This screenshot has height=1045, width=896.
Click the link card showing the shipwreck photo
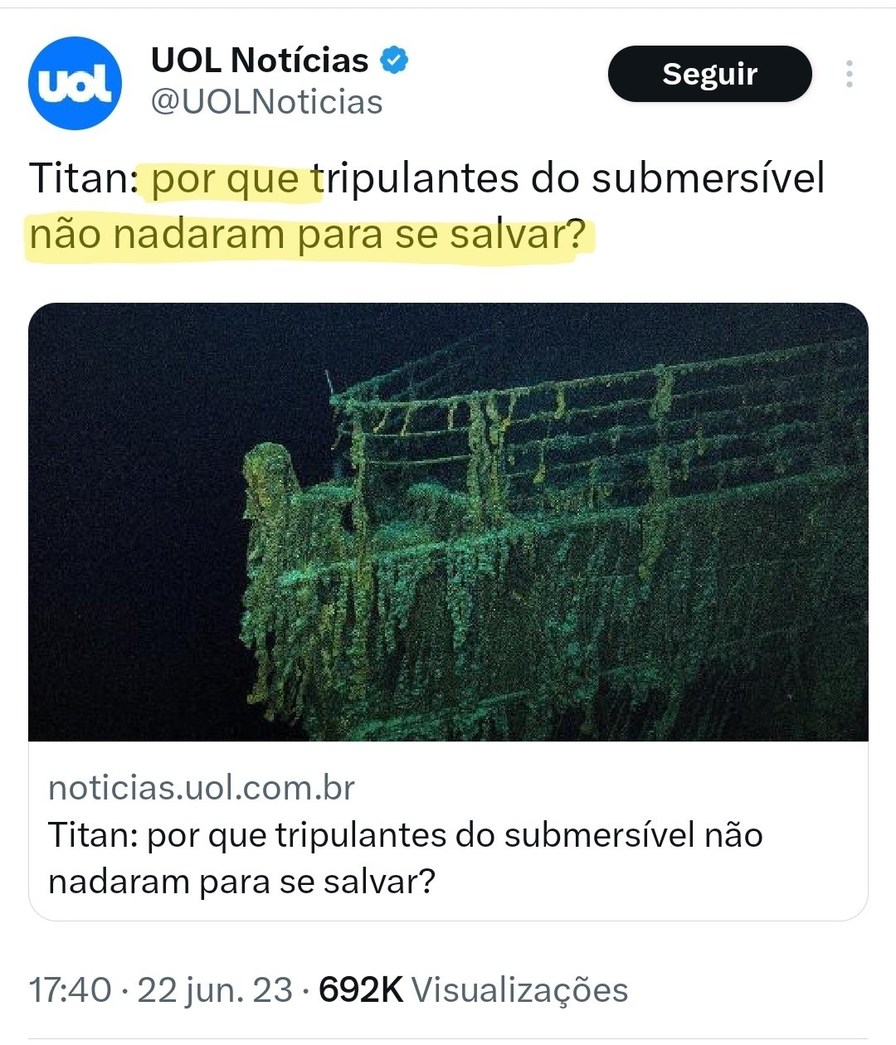[448, 520]
